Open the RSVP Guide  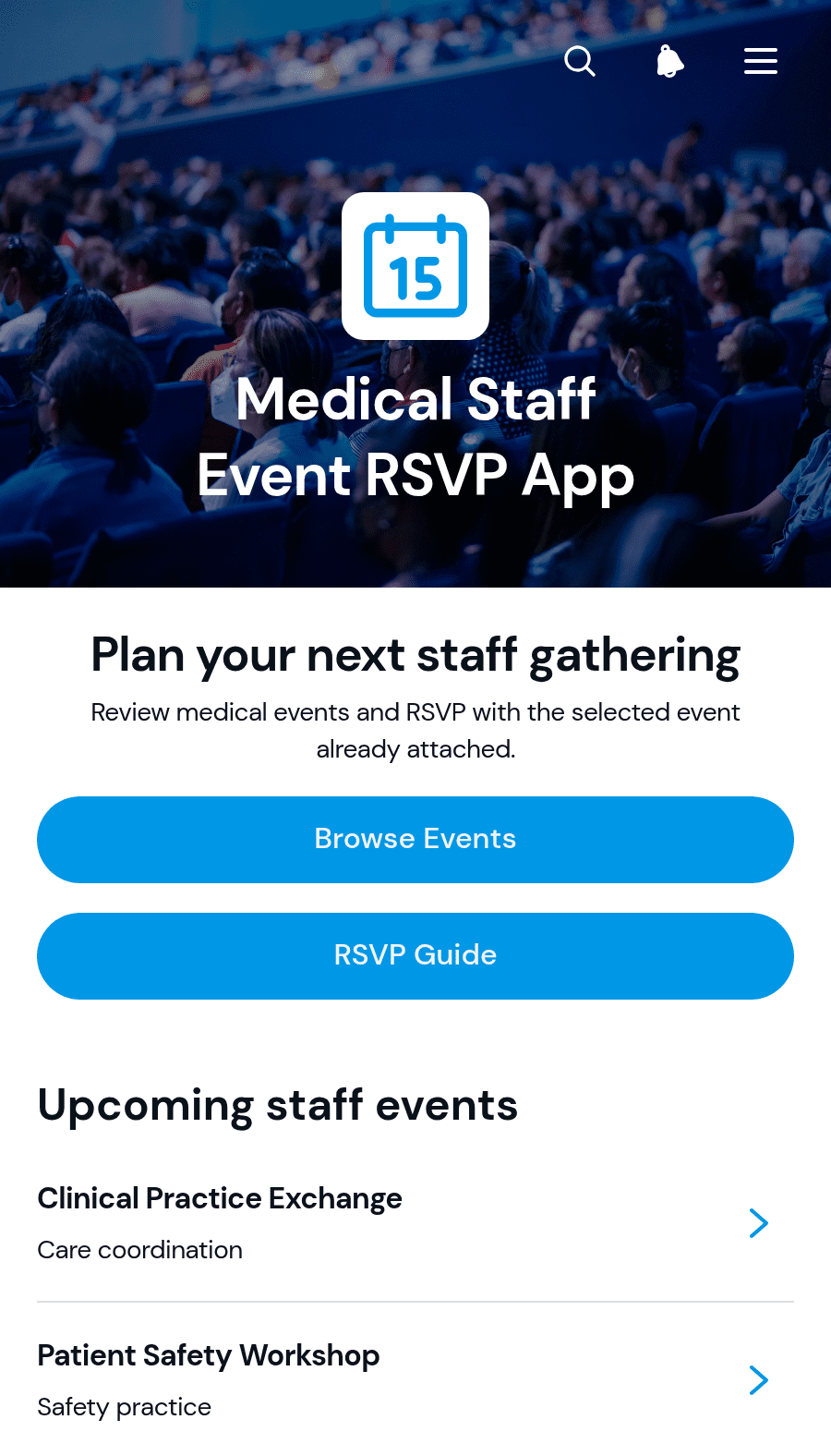tap(415, 956)
